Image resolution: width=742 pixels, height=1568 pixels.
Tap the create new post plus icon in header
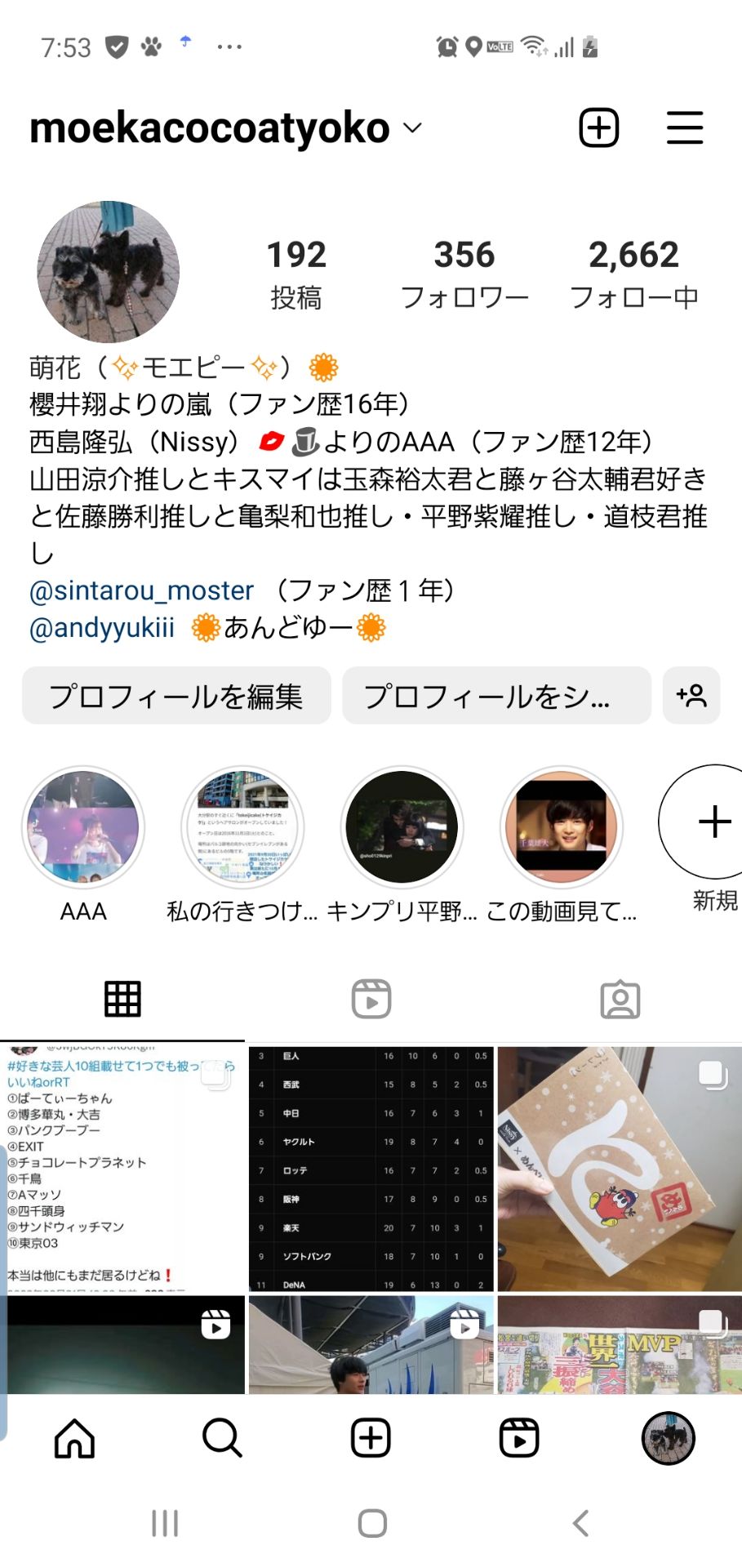(x=599, y=128)
